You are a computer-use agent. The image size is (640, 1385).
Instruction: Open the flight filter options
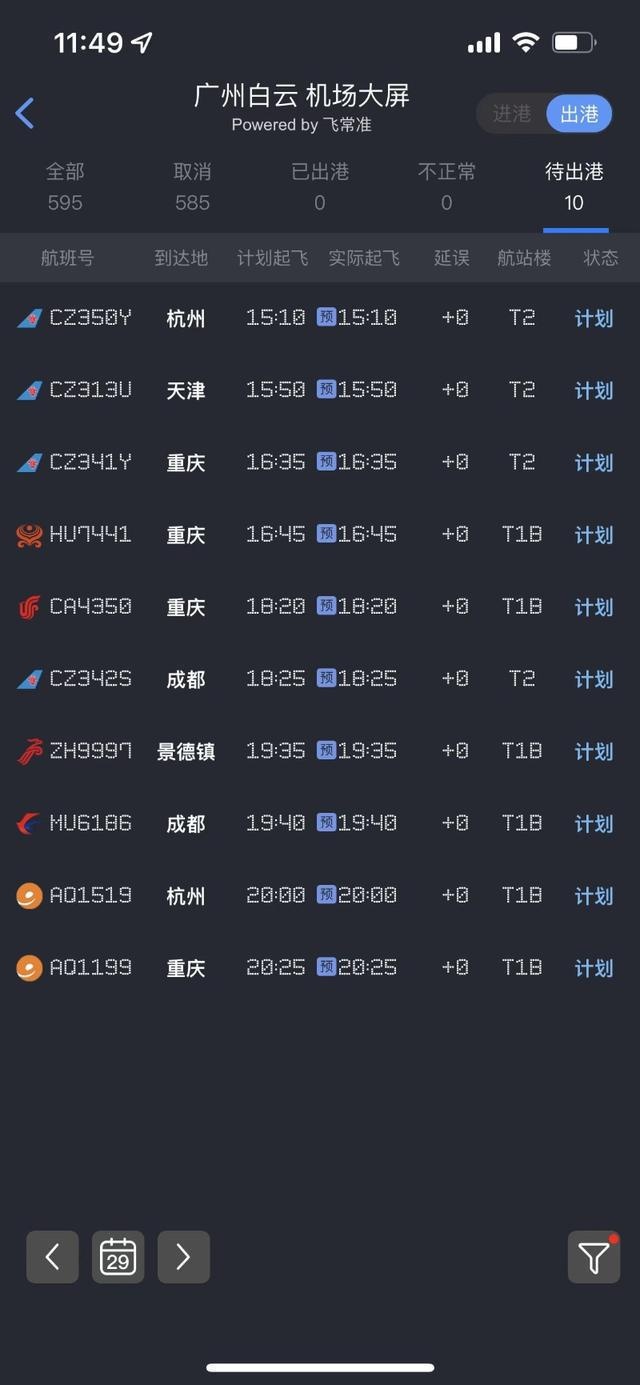click(593, 1257)
